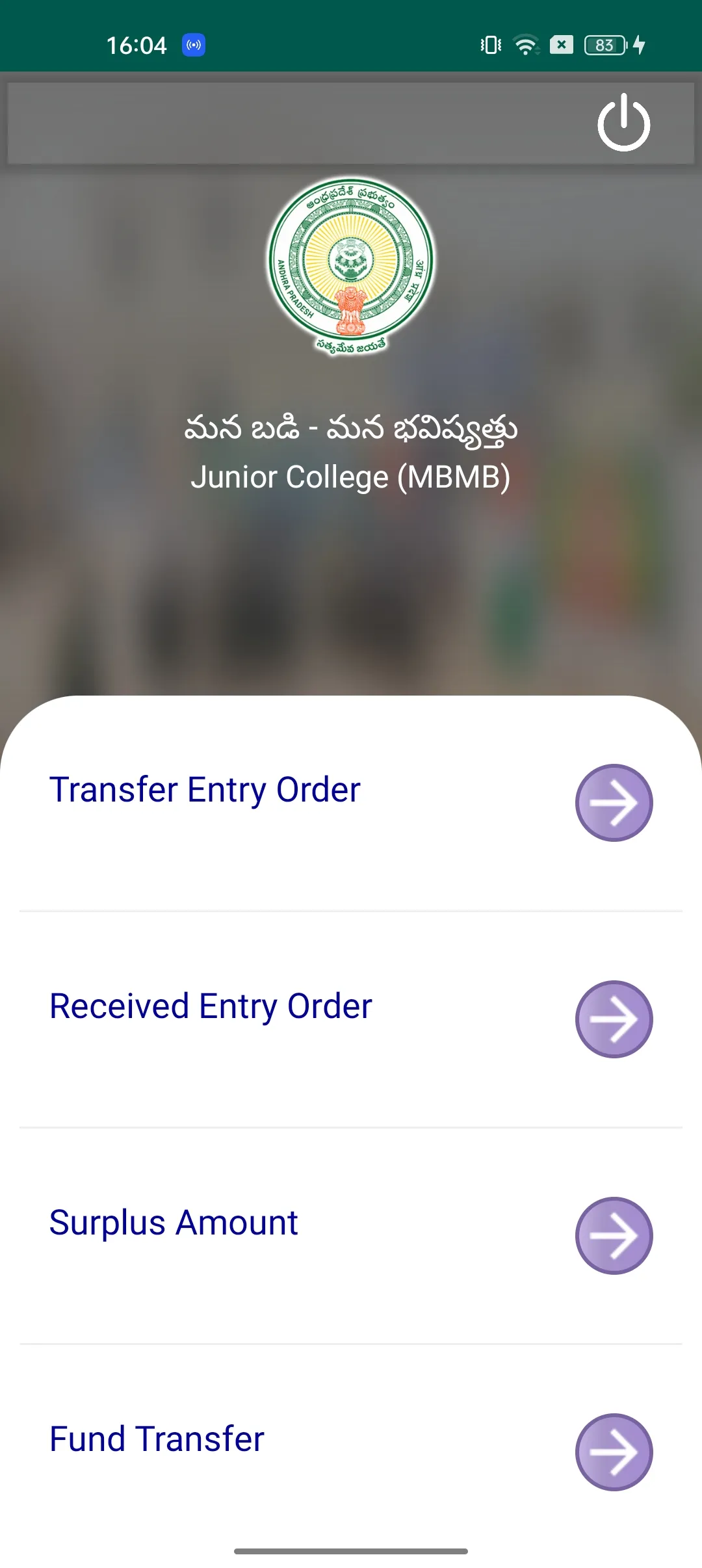Tap the Junior College (MBMB) title text

click(351, 477)
